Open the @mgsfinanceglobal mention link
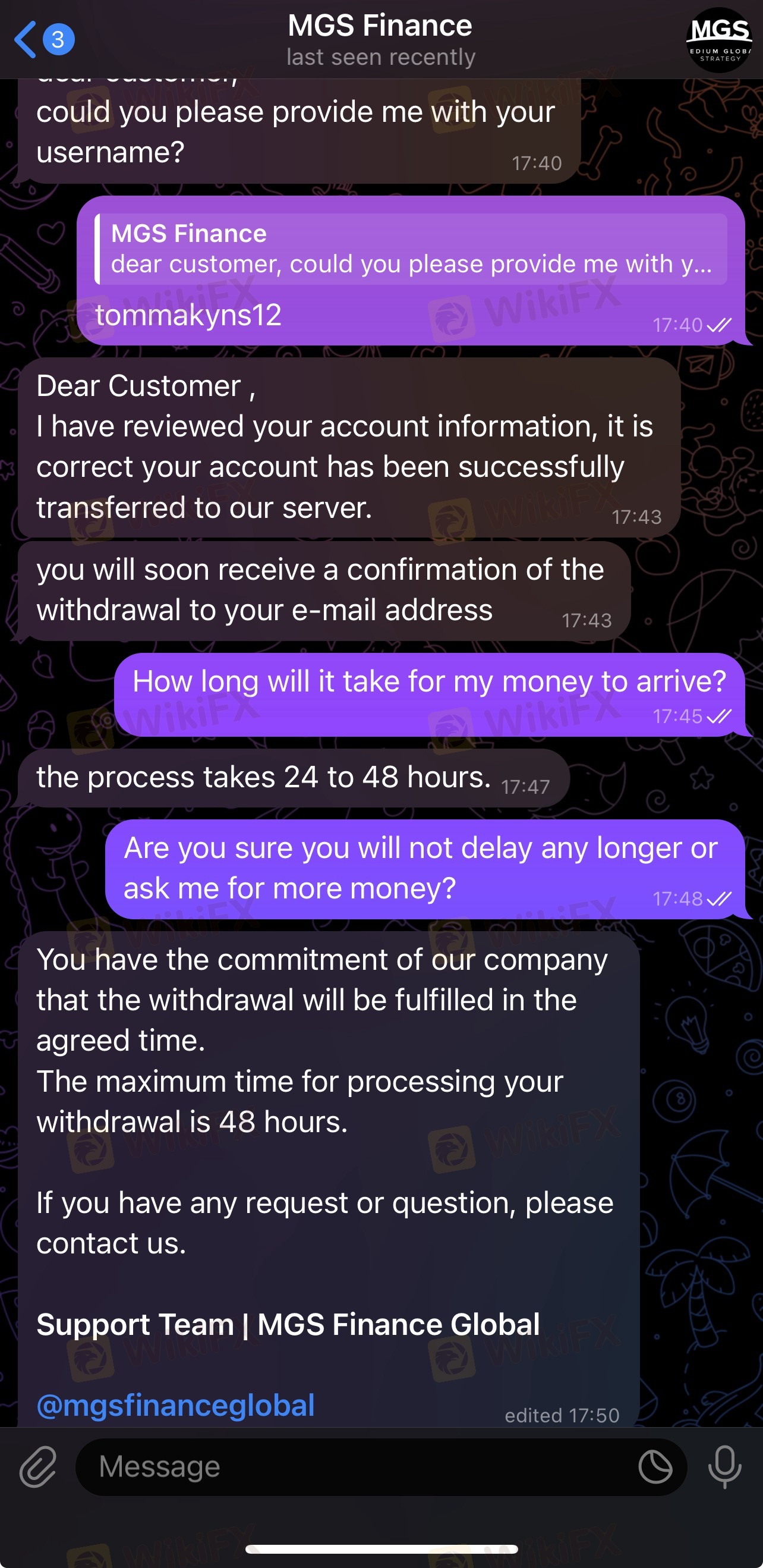 pyautogui.click(x=176, y=1406)
